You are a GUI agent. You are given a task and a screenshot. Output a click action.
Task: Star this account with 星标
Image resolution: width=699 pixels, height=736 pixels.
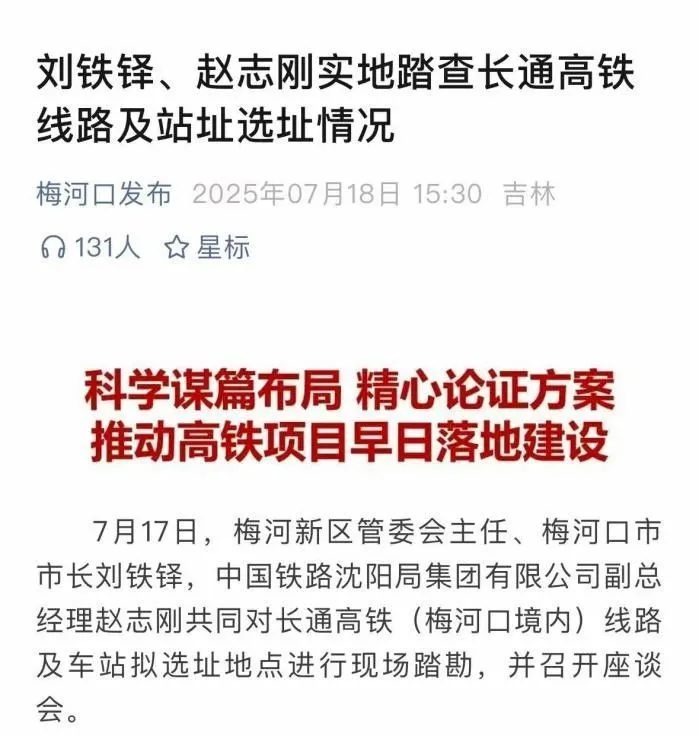coord(207,248)
